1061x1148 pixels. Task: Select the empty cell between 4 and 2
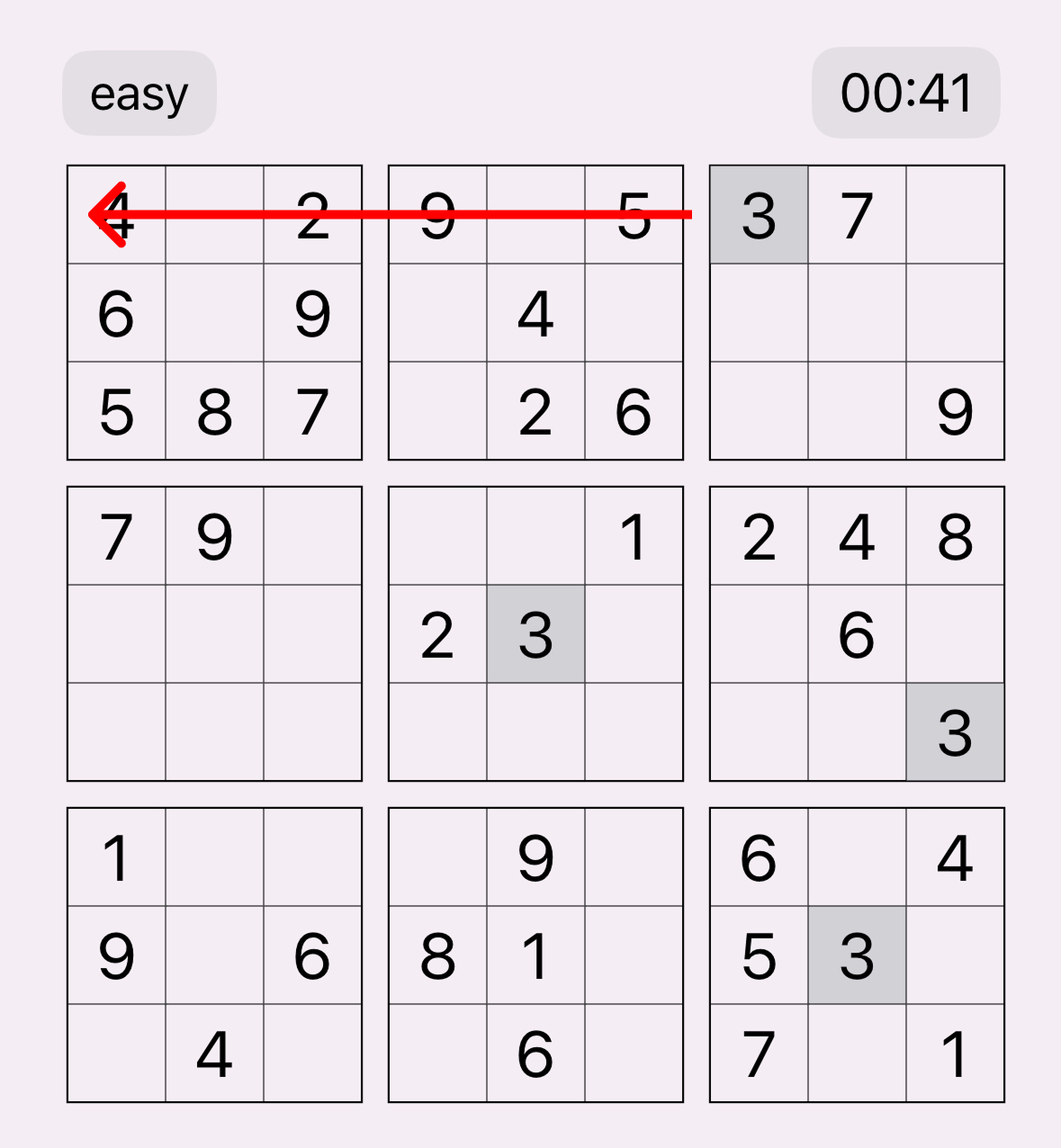coord(214,215)
